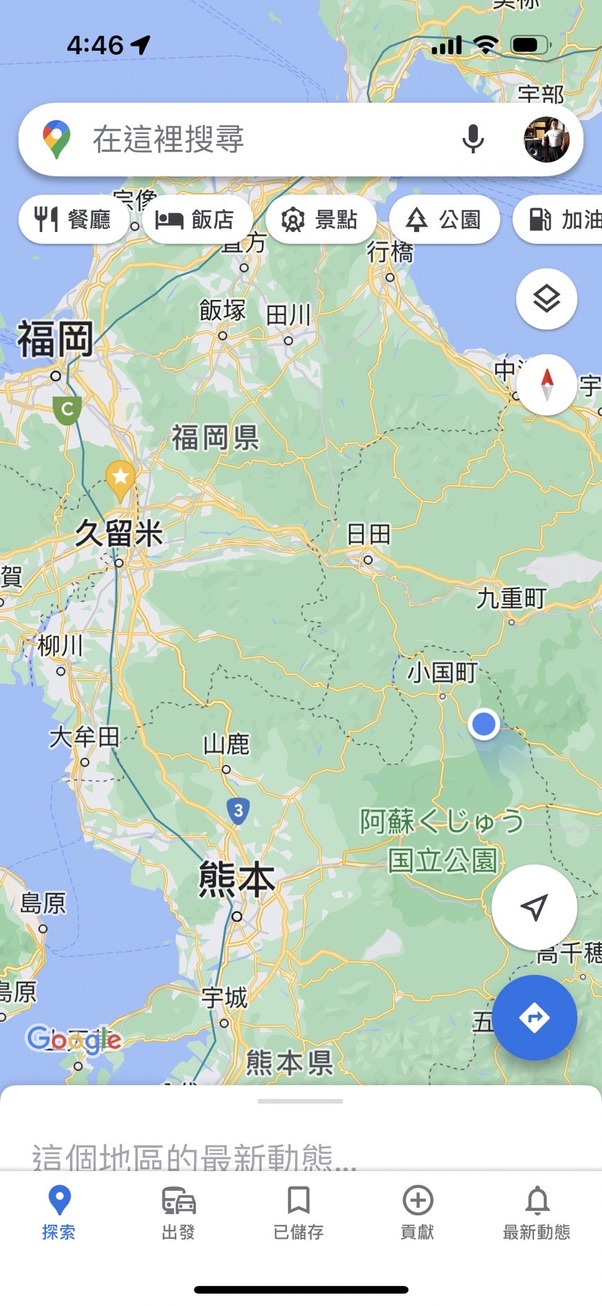Select the 公園 filter chip
Viewport: 602px width, 1306px height.
tap(444, 220)
